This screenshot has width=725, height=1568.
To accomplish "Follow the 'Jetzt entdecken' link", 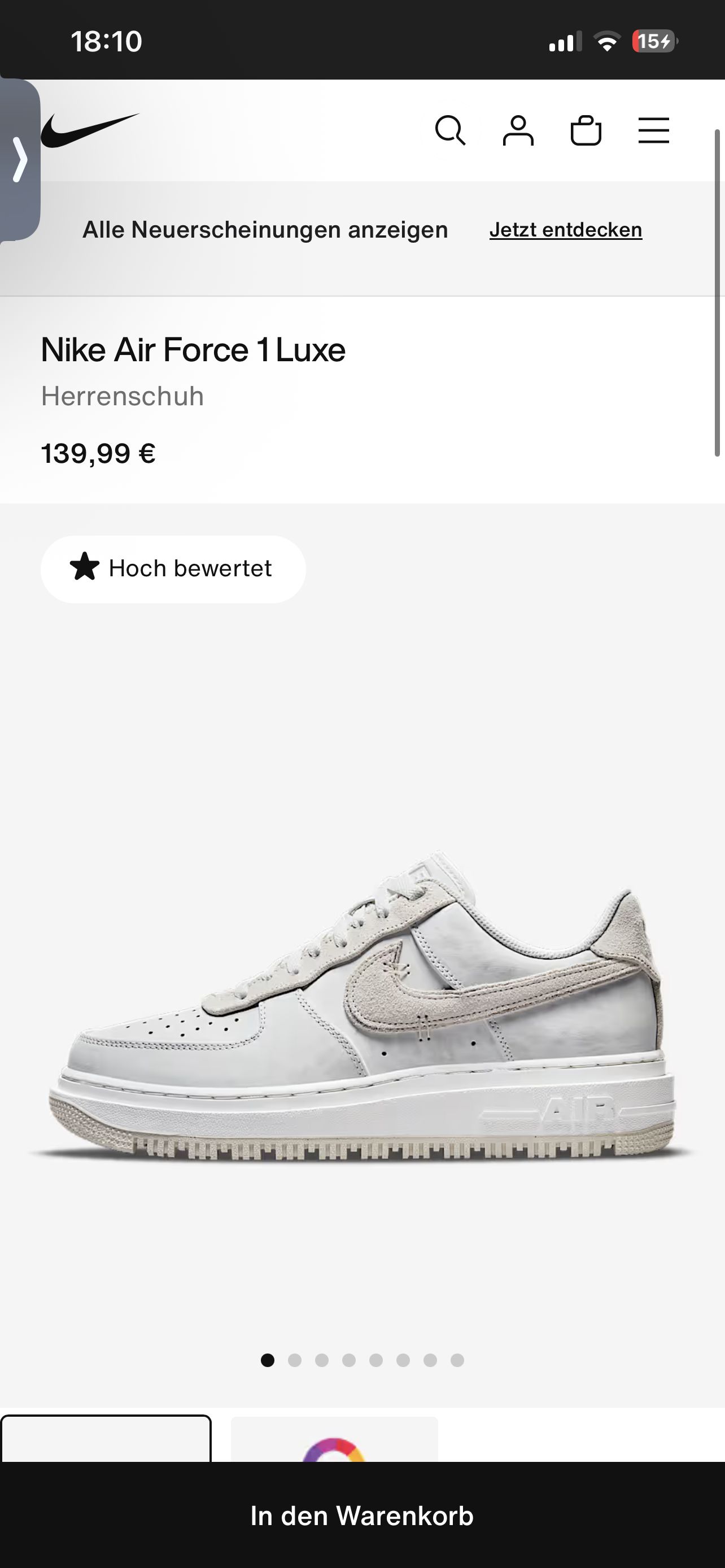I will click(x=566, y=230).
